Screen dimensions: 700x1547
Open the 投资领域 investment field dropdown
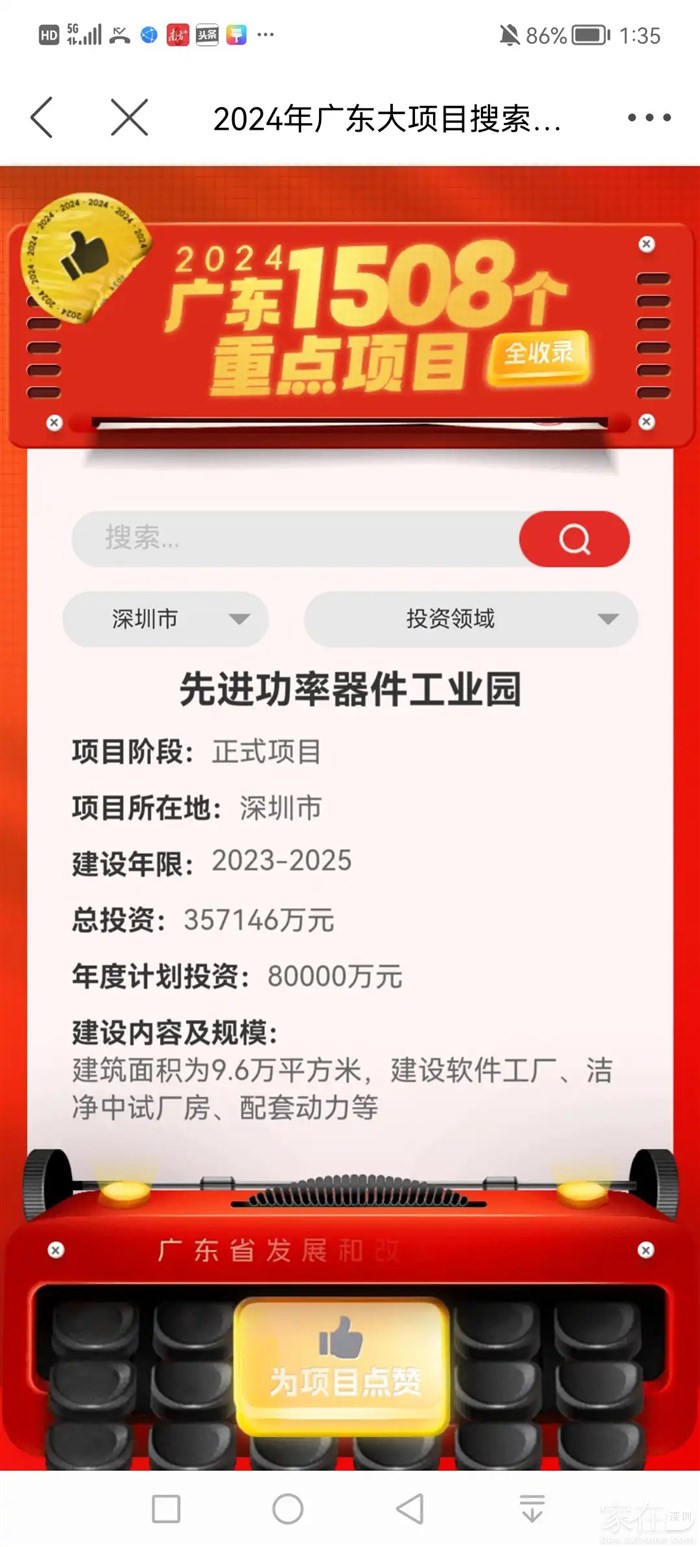tap(471, 619)
